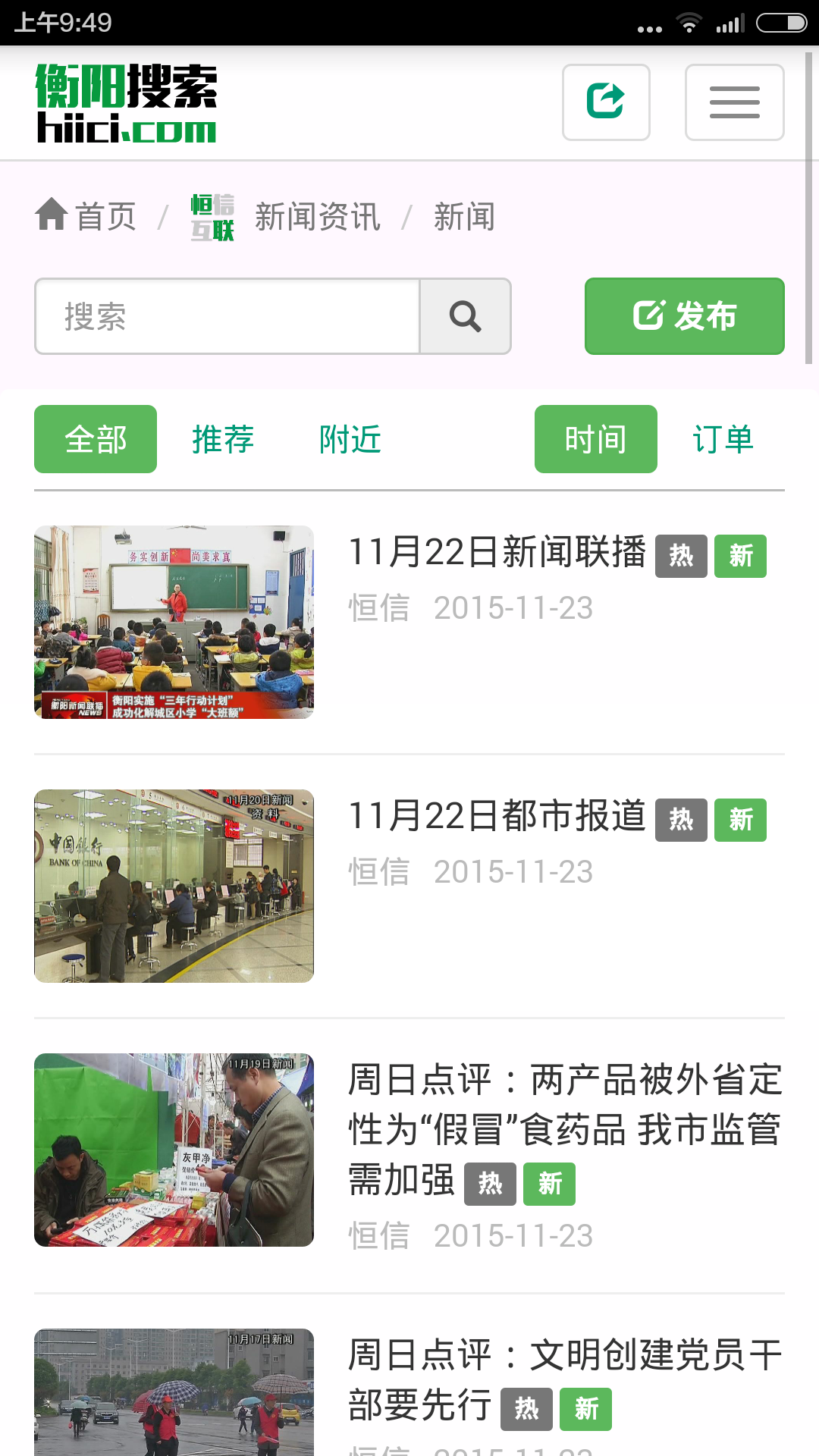Open the hamburger menu icon
819x1456 pixels.
pos(734,102)
